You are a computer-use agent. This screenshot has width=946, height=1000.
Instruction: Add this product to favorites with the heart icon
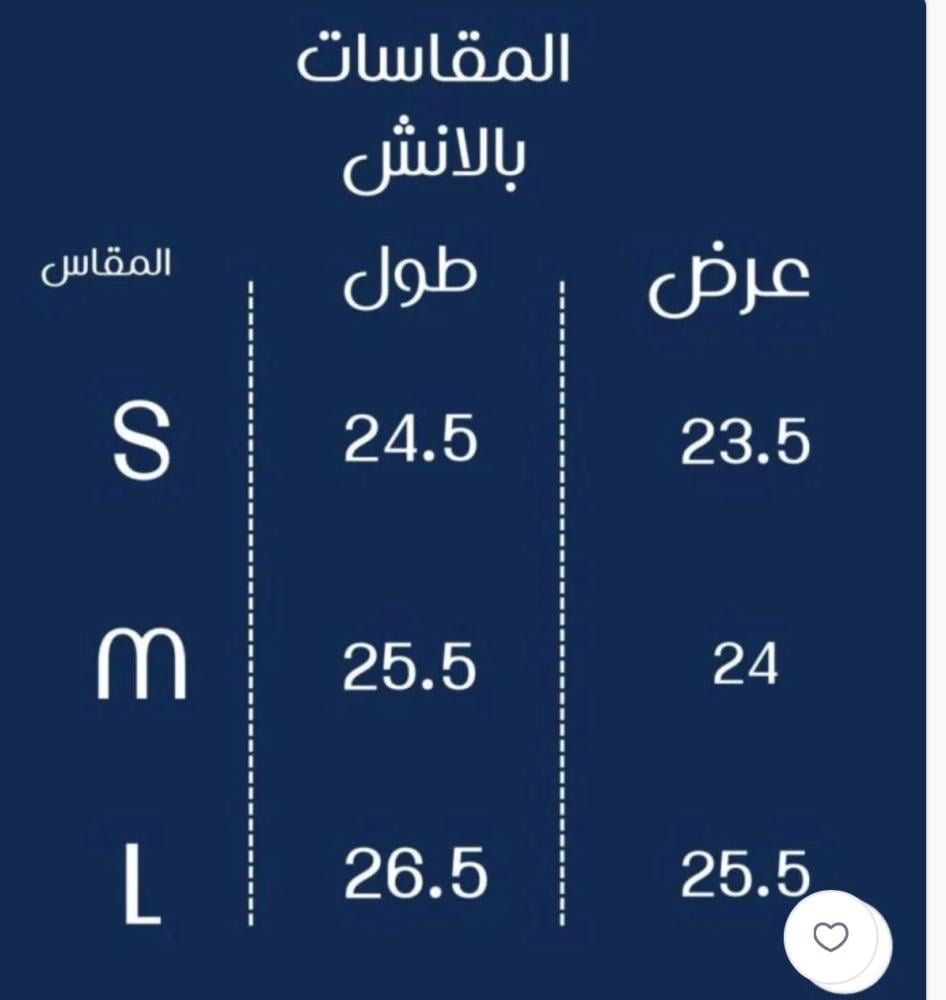point(830,938)
